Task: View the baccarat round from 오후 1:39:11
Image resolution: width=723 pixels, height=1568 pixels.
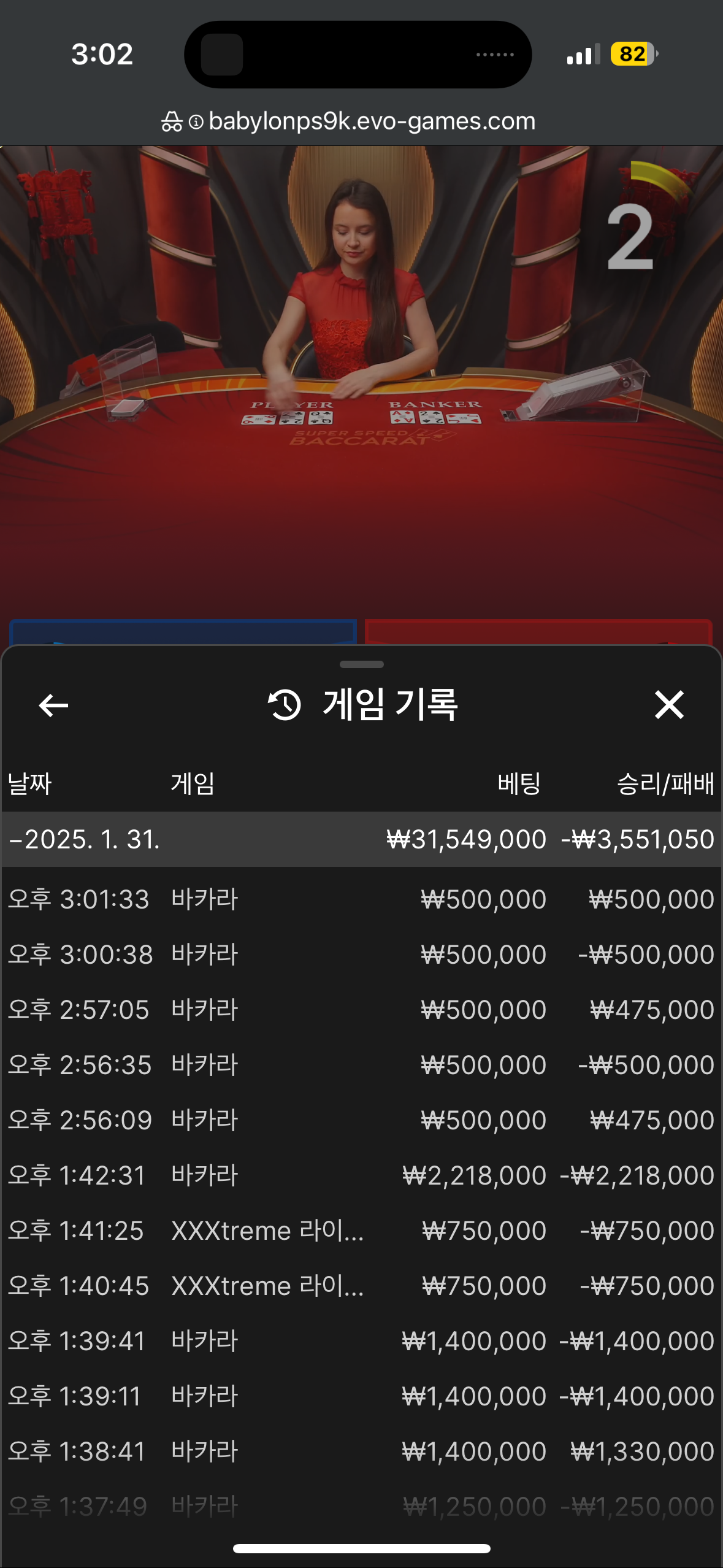Action: (x=361, y=1396)
